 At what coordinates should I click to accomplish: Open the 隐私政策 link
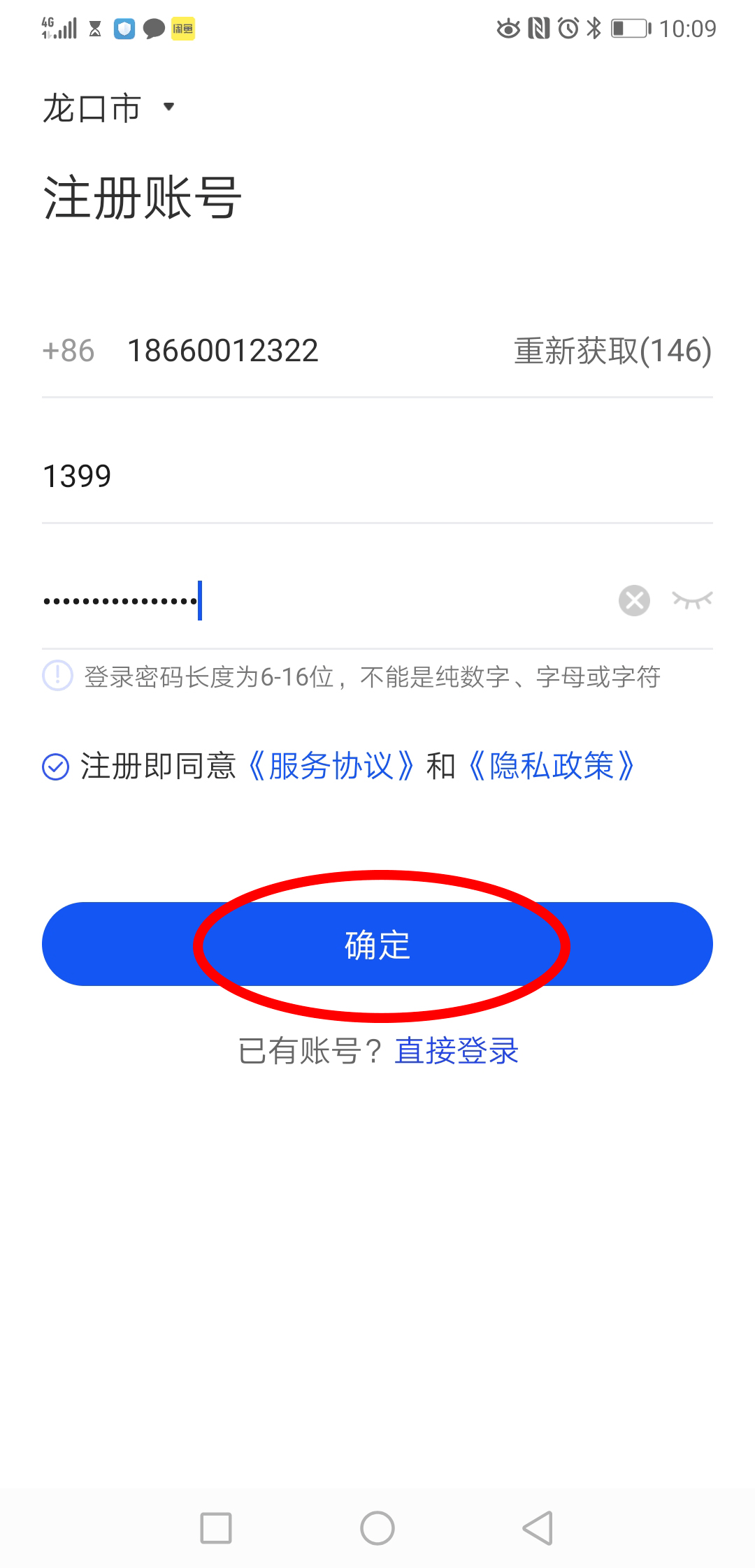tap(552, 767)
